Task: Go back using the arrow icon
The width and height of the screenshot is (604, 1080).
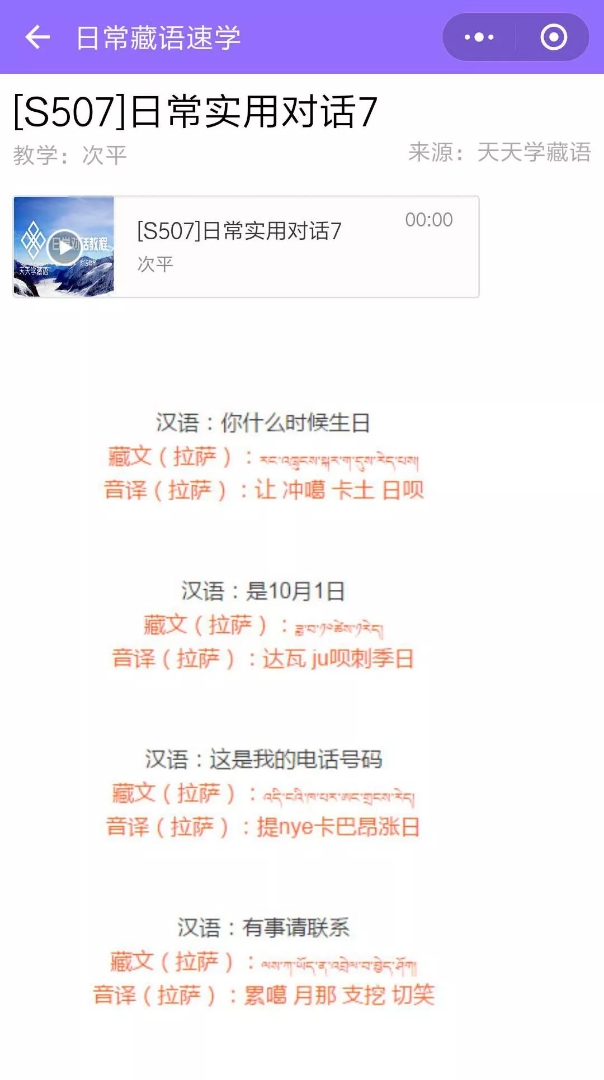Action: [37, 38]
